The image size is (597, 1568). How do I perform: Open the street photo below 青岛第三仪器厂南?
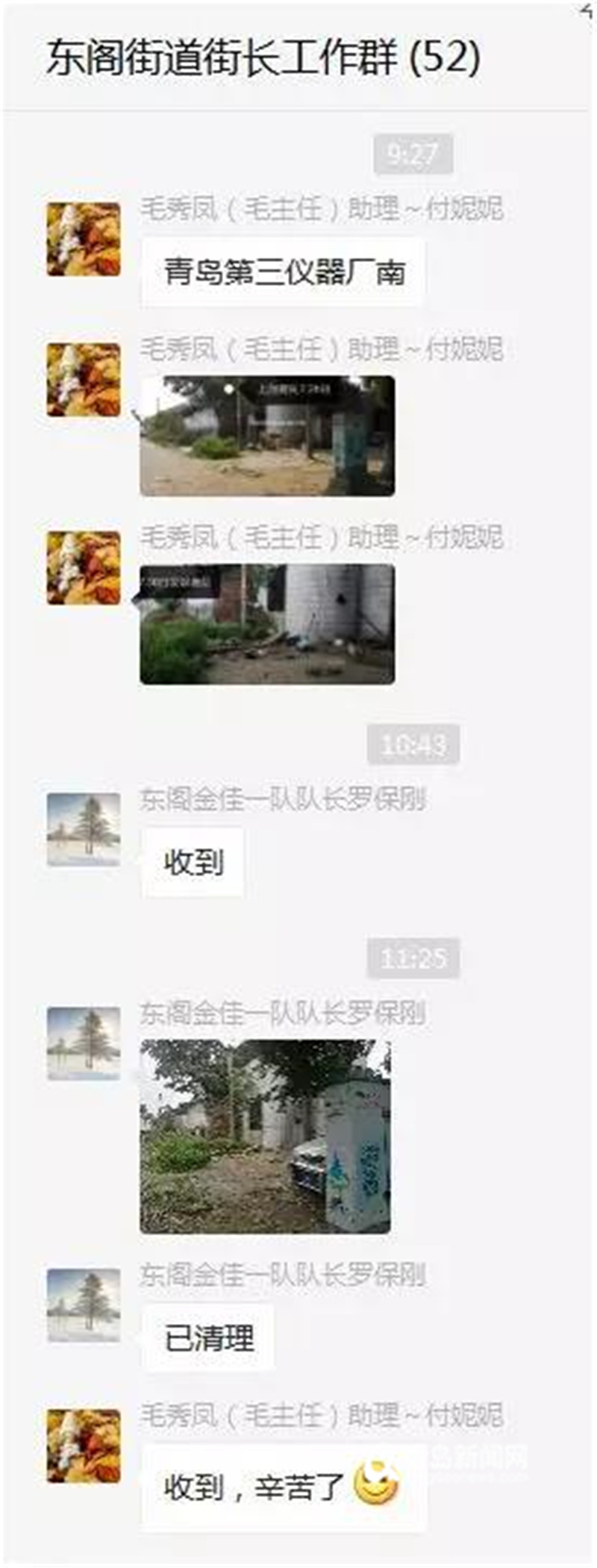[267, 436]
